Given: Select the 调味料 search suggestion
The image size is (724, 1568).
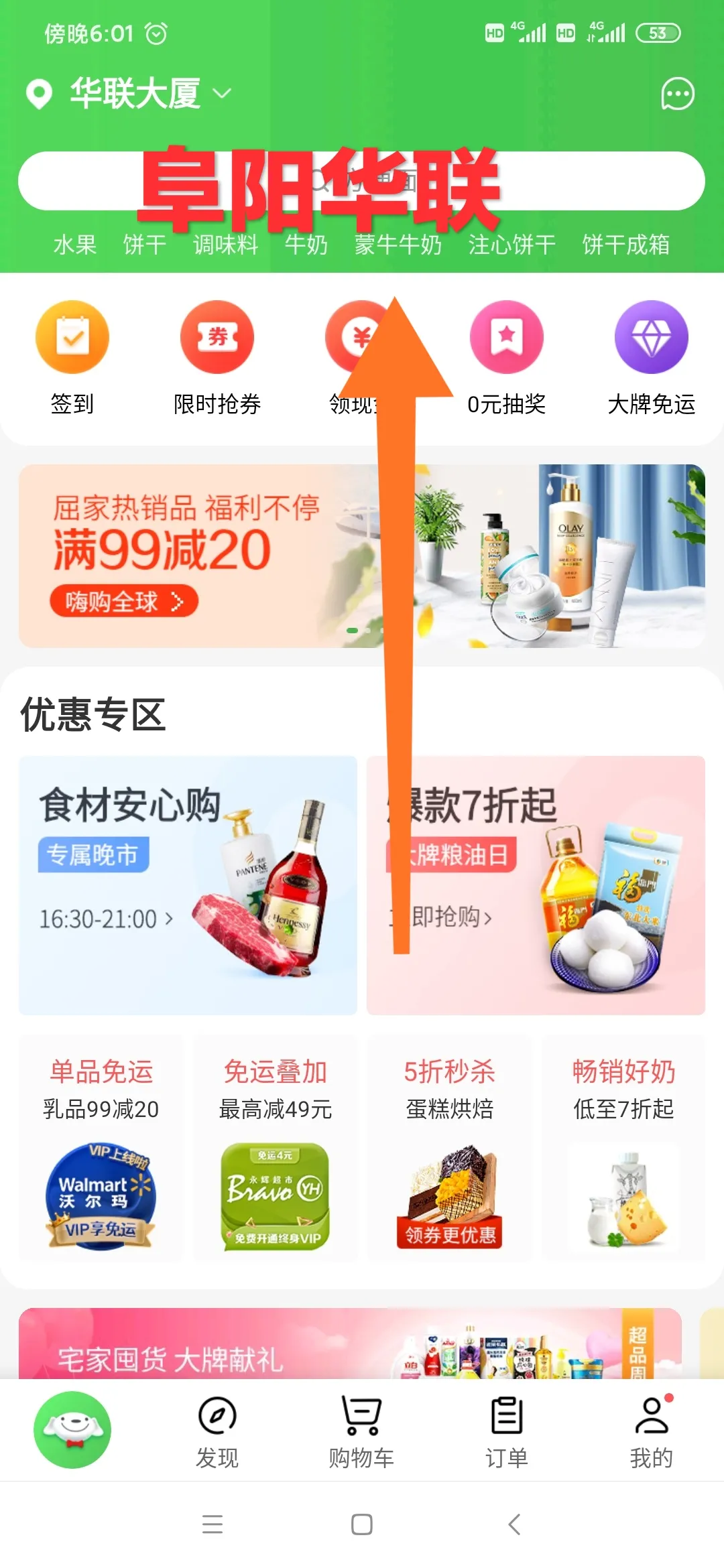Looking at the screenshot, I should [x=225, y=245].
